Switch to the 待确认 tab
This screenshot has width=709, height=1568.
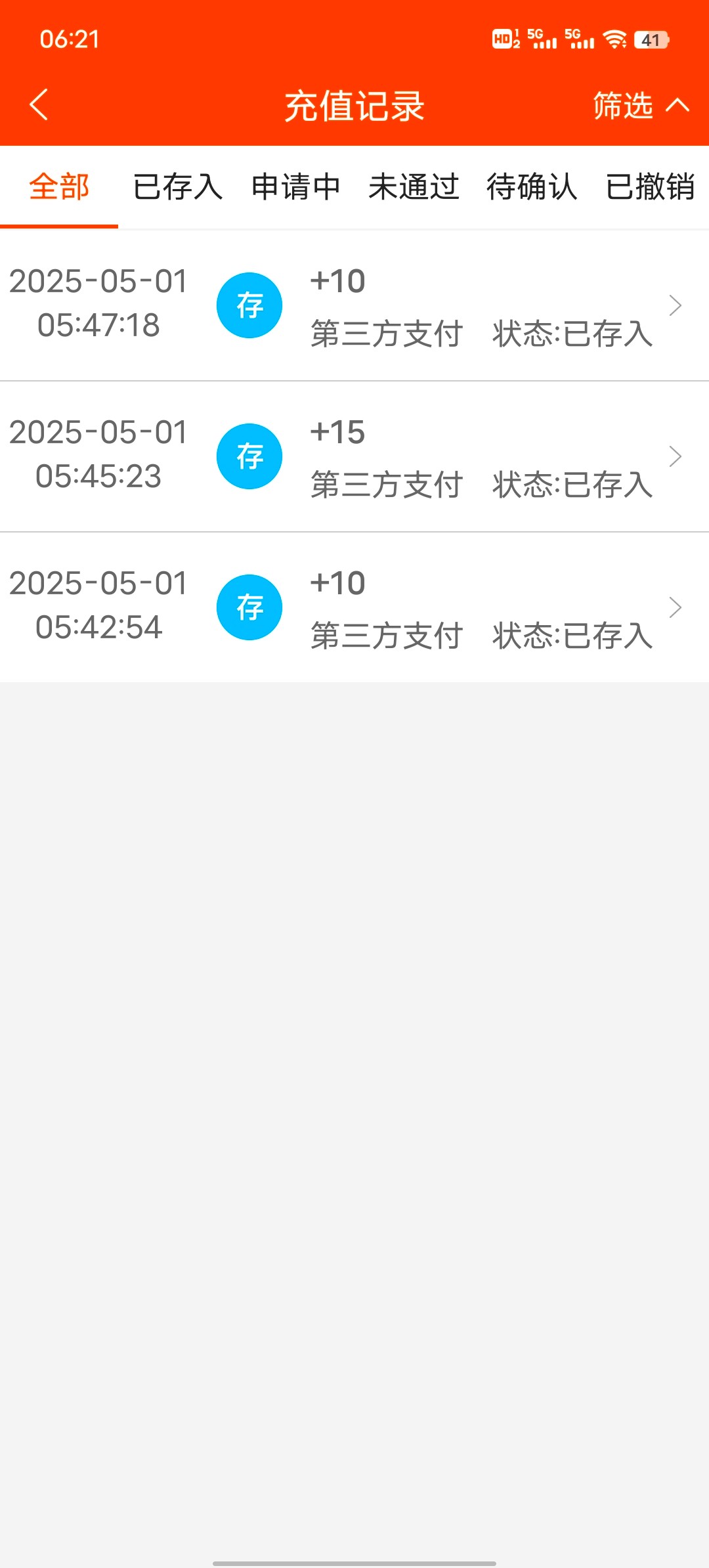(x=532, y=187)
